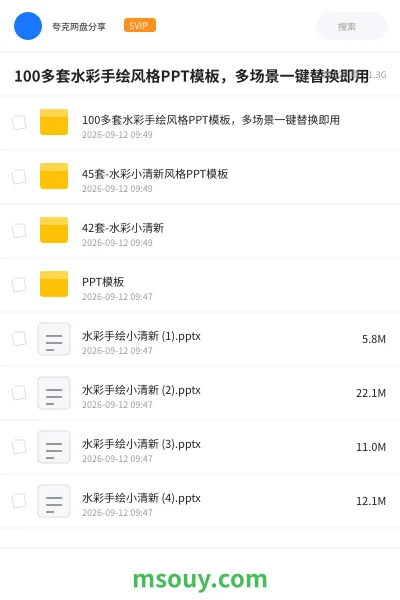
Task: Check the box for 45套-水彩小清新风格PPT模板
Action: [19, 177]
